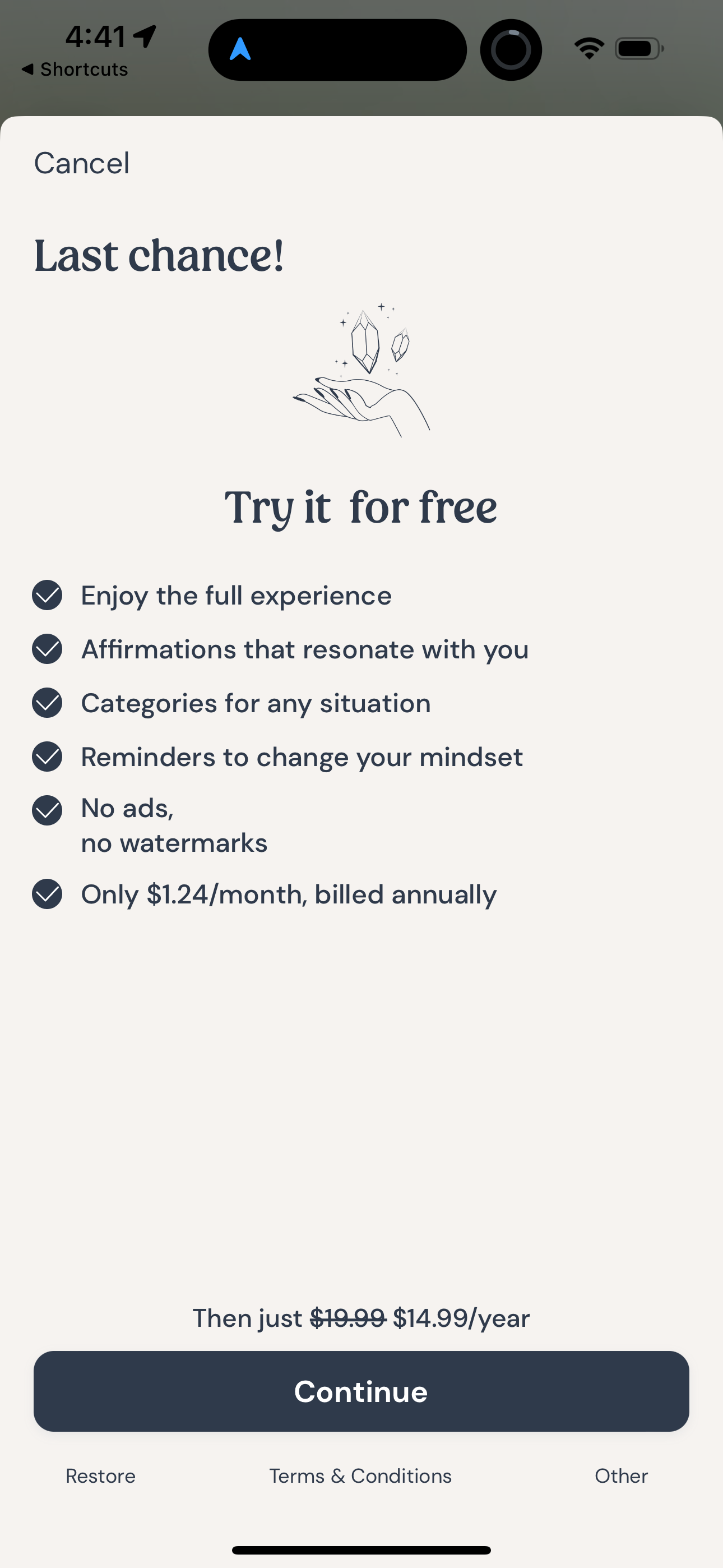Screen dimensions: 723x1568
Task: Open the Terms & Conditions page
Action: [x=360, y=1475]
